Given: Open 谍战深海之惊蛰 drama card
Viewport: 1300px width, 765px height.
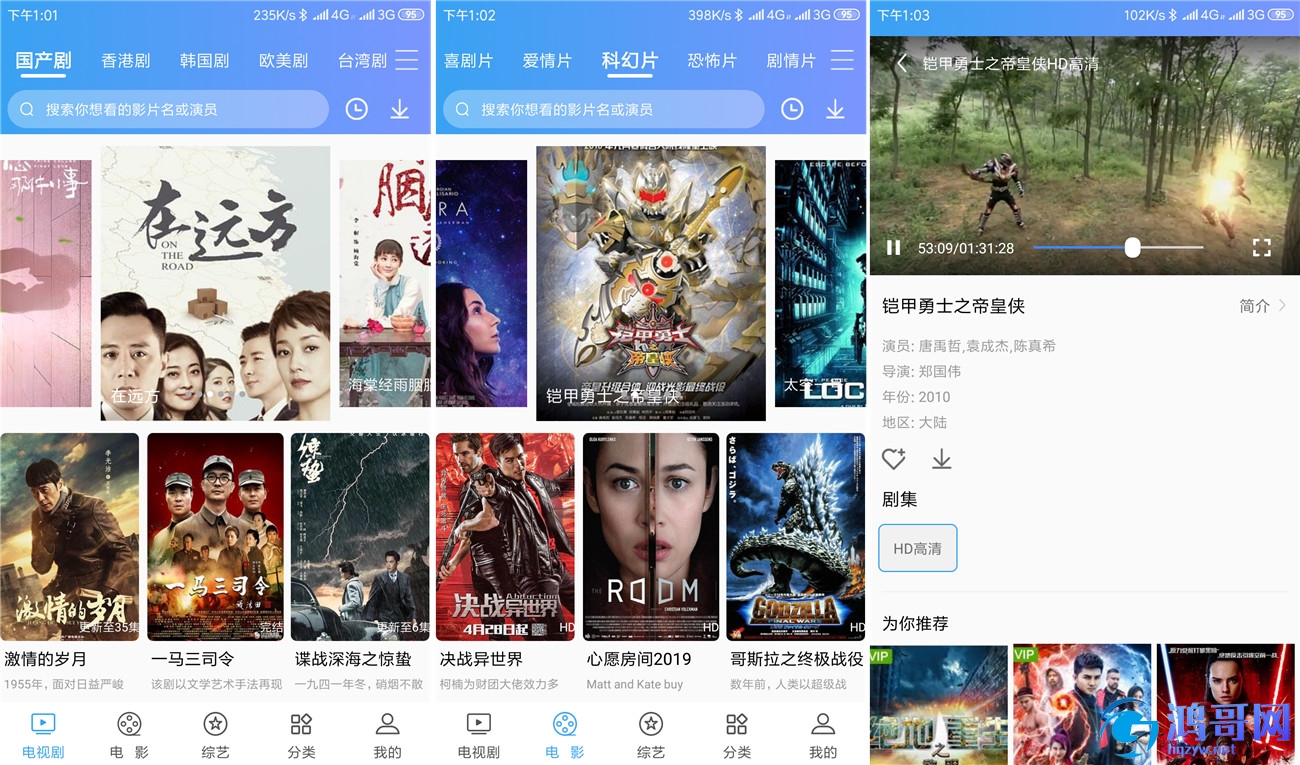Looking at the screenshot, I should 360,537.
